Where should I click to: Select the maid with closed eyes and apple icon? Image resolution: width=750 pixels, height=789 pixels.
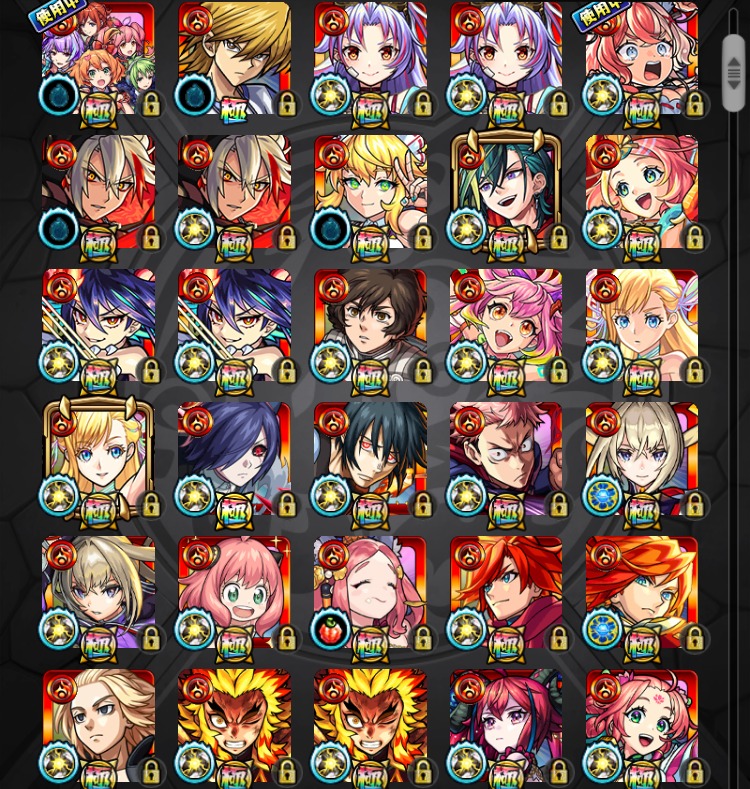(x=370, y=592)
